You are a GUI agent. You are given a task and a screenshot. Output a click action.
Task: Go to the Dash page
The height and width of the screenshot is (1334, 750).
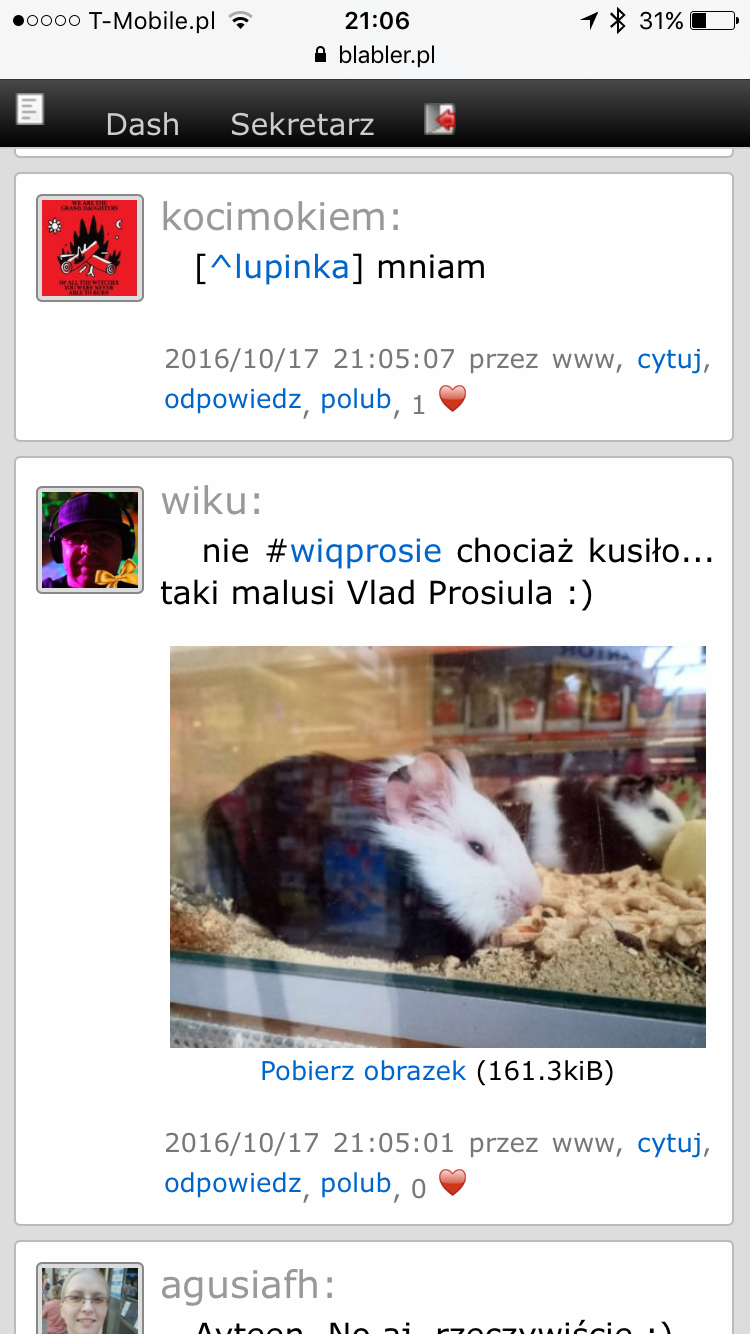[143, 124]
